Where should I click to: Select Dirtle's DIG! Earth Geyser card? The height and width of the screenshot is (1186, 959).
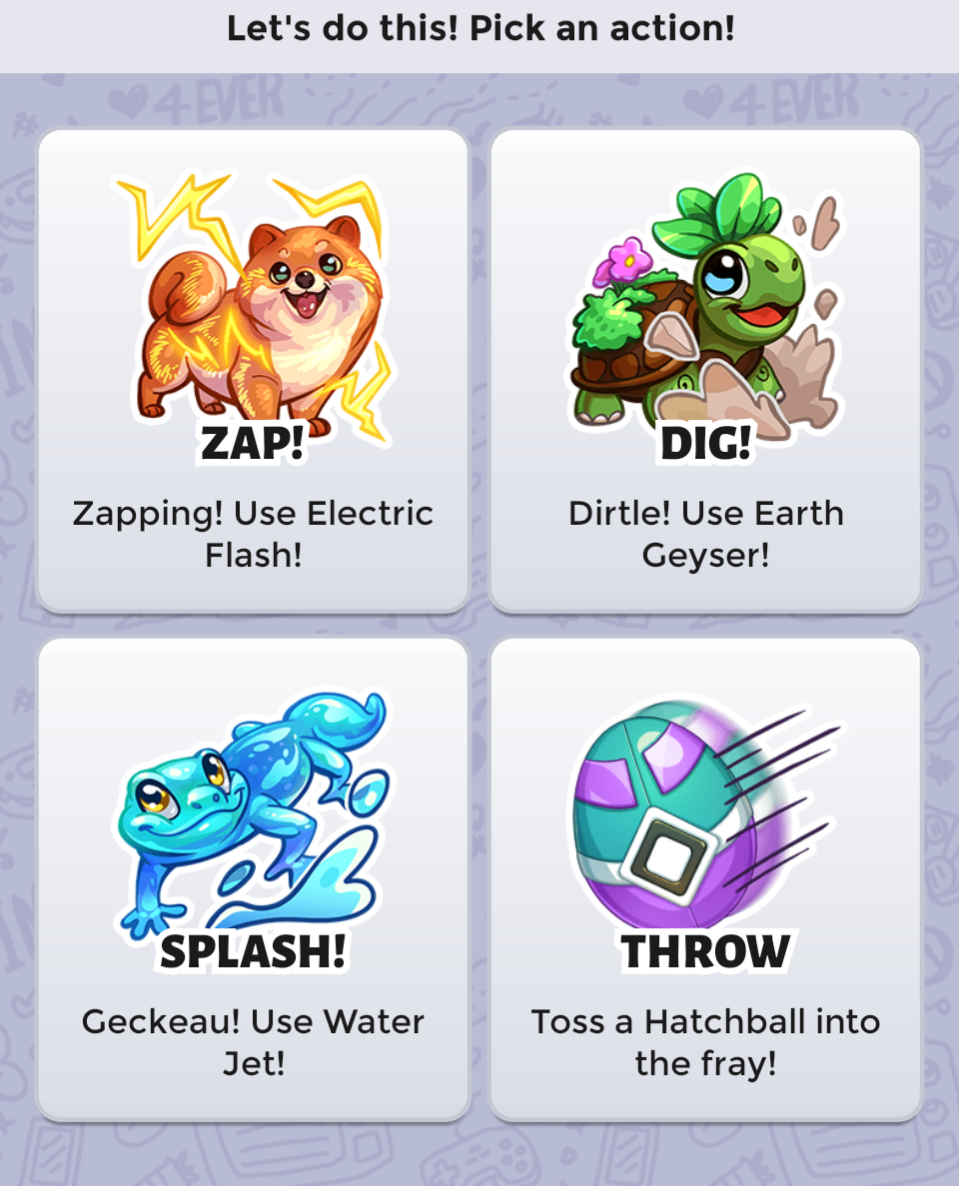[x=705, y=370]
